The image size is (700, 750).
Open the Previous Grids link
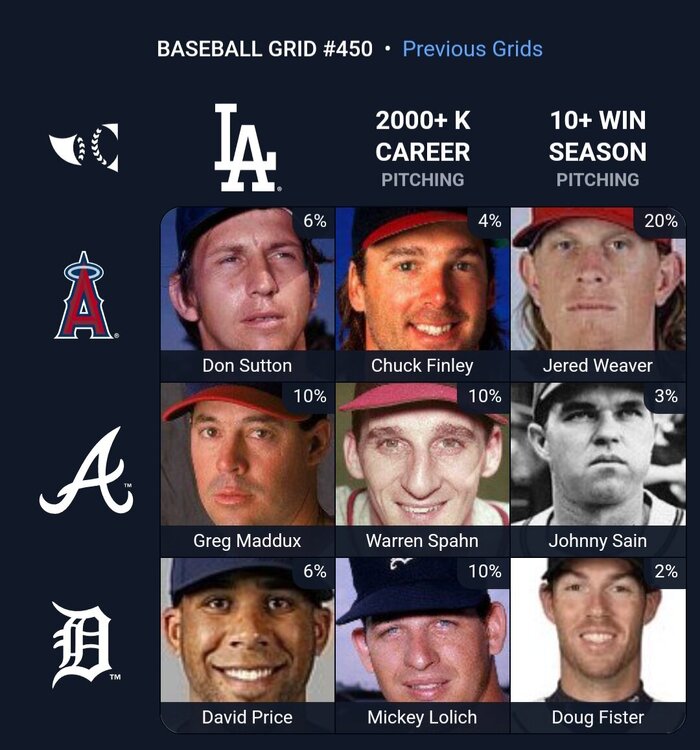[472, 49]
